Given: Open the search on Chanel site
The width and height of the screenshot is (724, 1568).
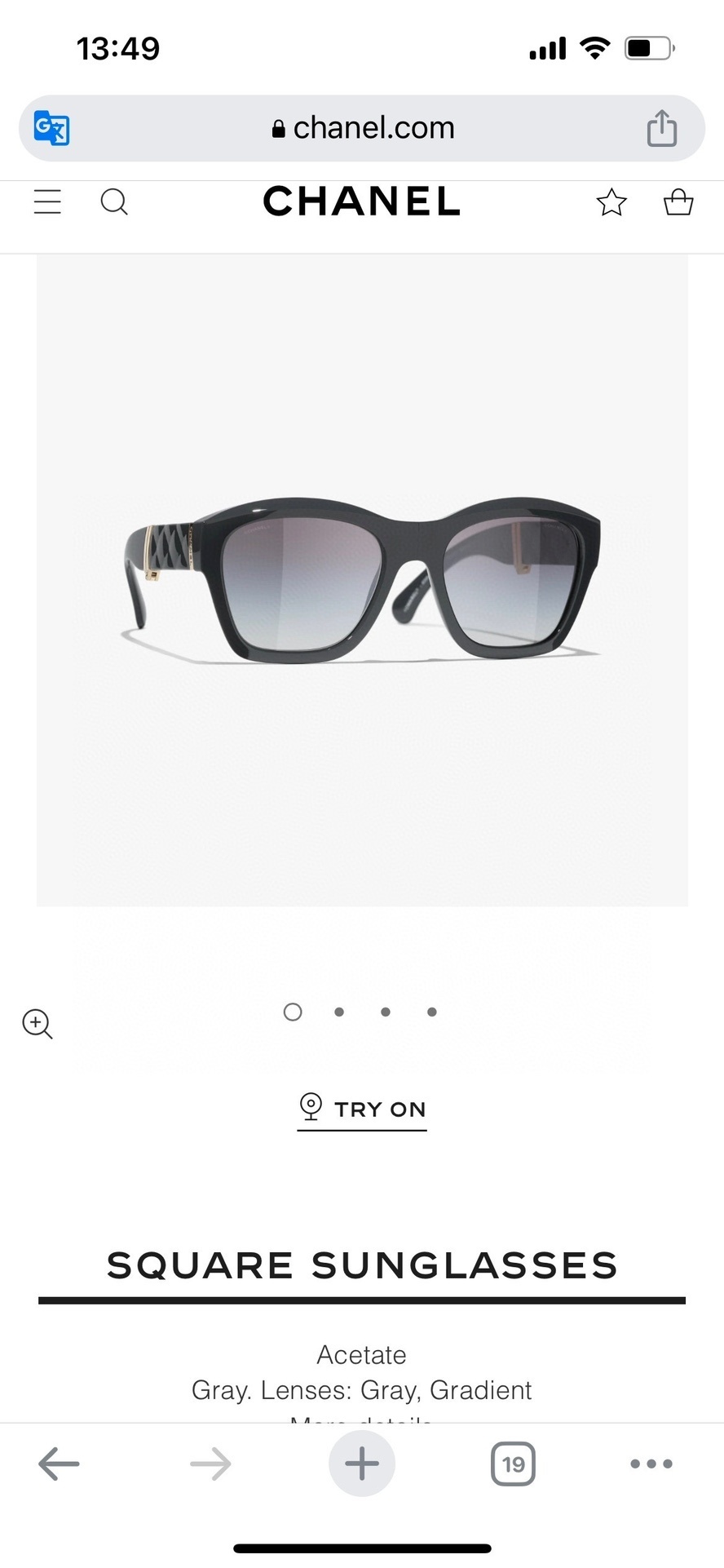Looking at the screenshot, I should [114, 202].
